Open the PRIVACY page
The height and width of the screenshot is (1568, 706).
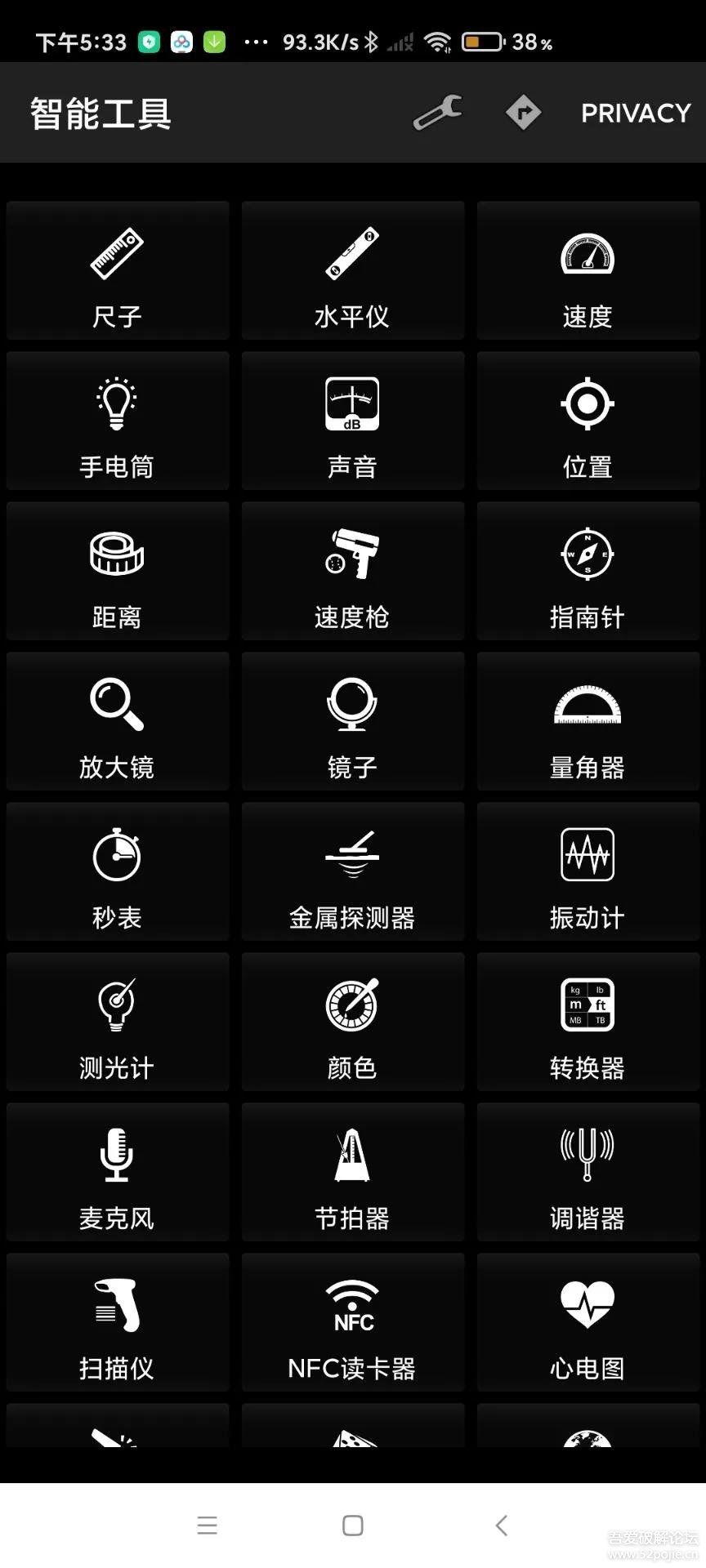(636, 113)
